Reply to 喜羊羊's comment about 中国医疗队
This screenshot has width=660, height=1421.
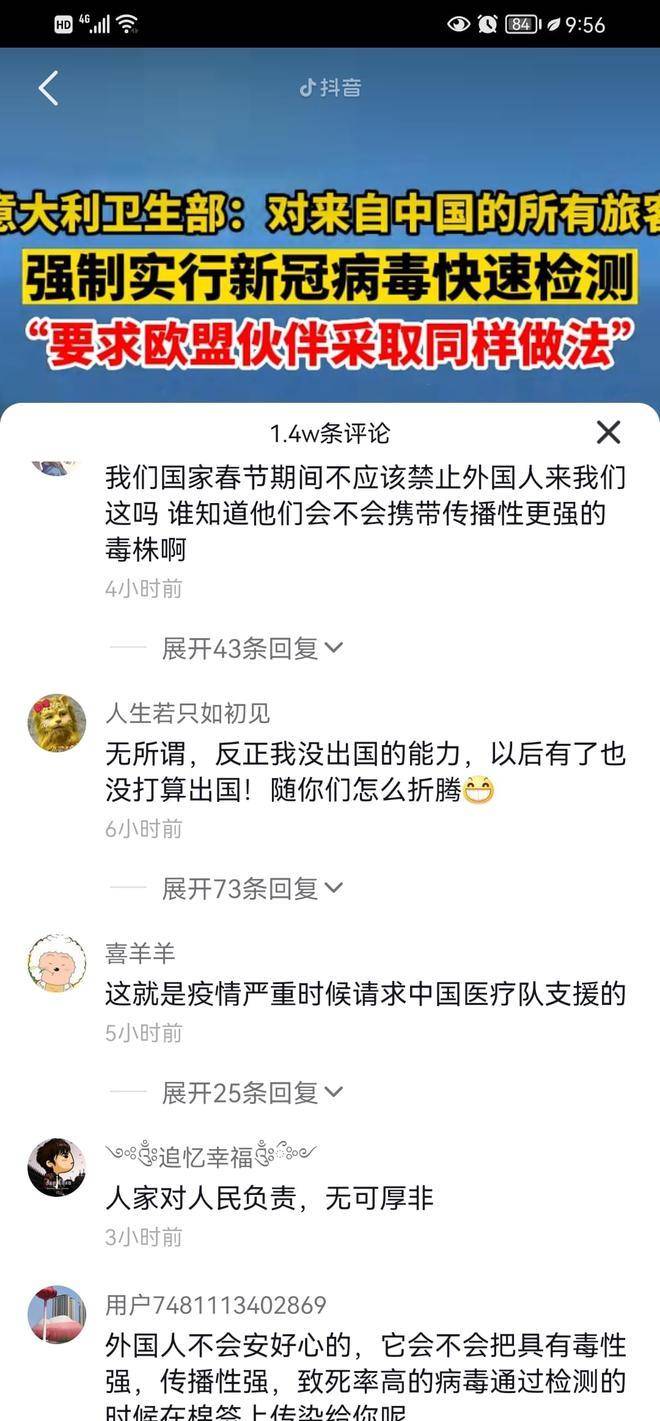point(365,994)
